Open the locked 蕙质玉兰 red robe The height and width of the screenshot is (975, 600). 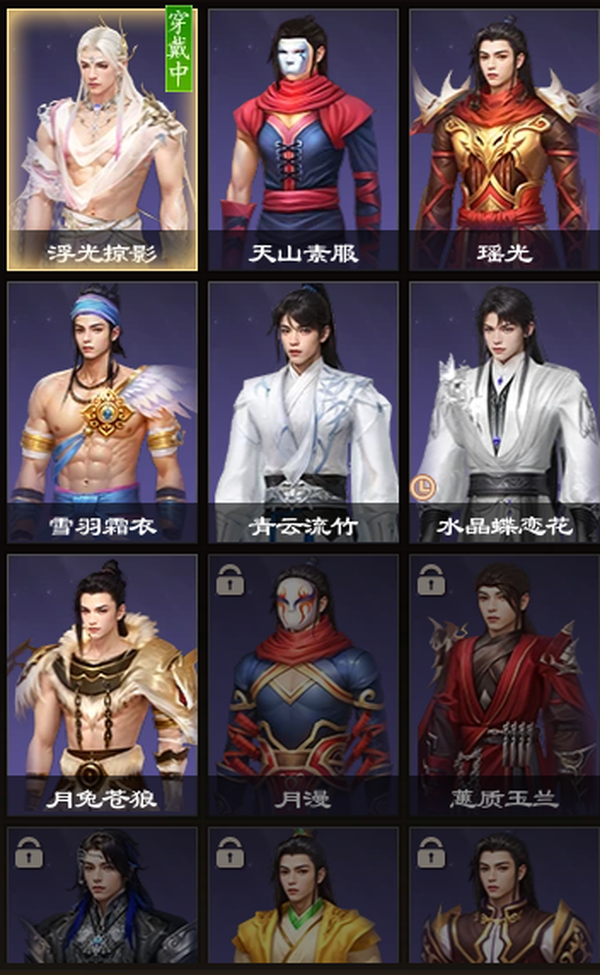(x=504, y=685)
